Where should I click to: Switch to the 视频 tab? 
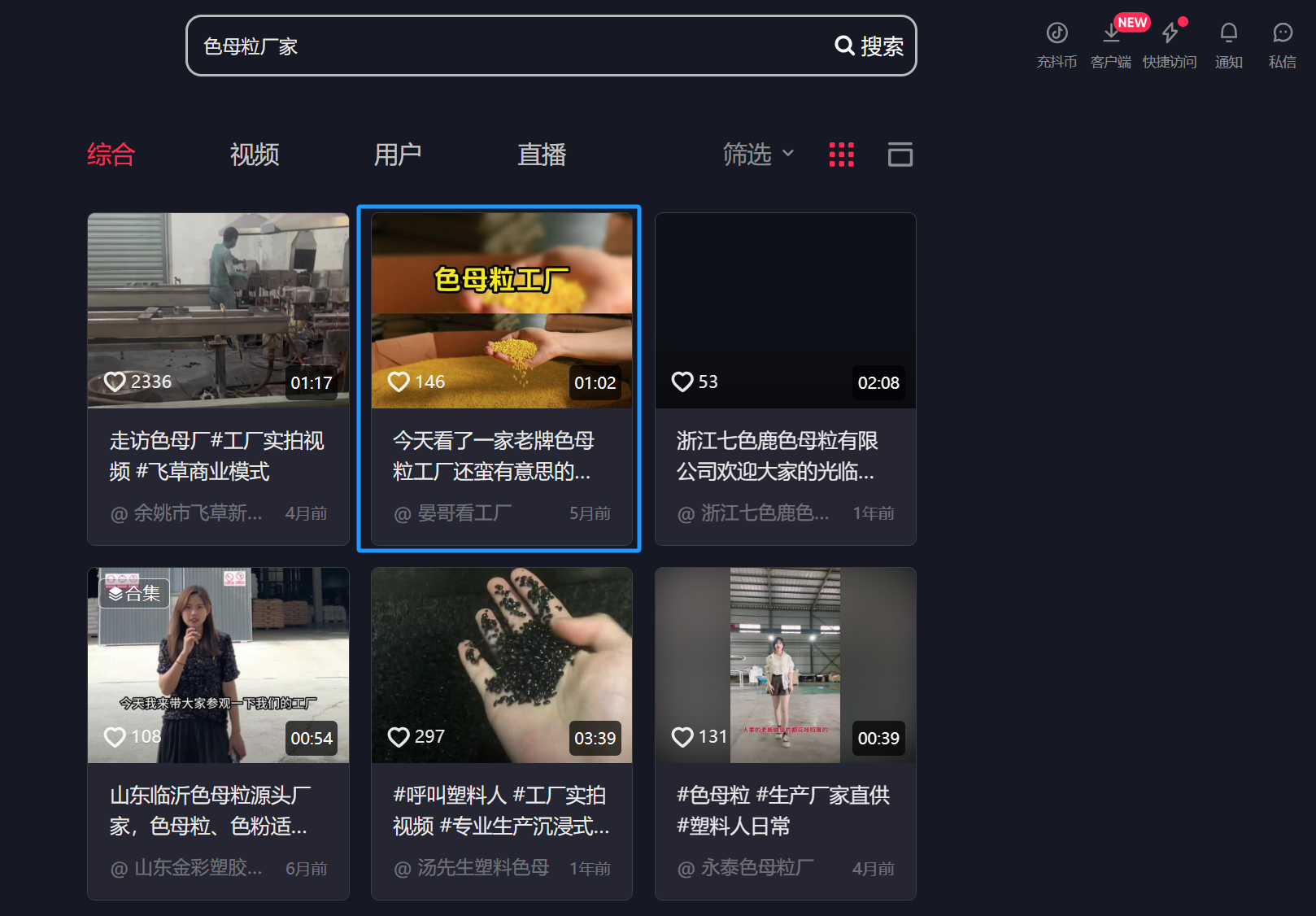(255, 155)
